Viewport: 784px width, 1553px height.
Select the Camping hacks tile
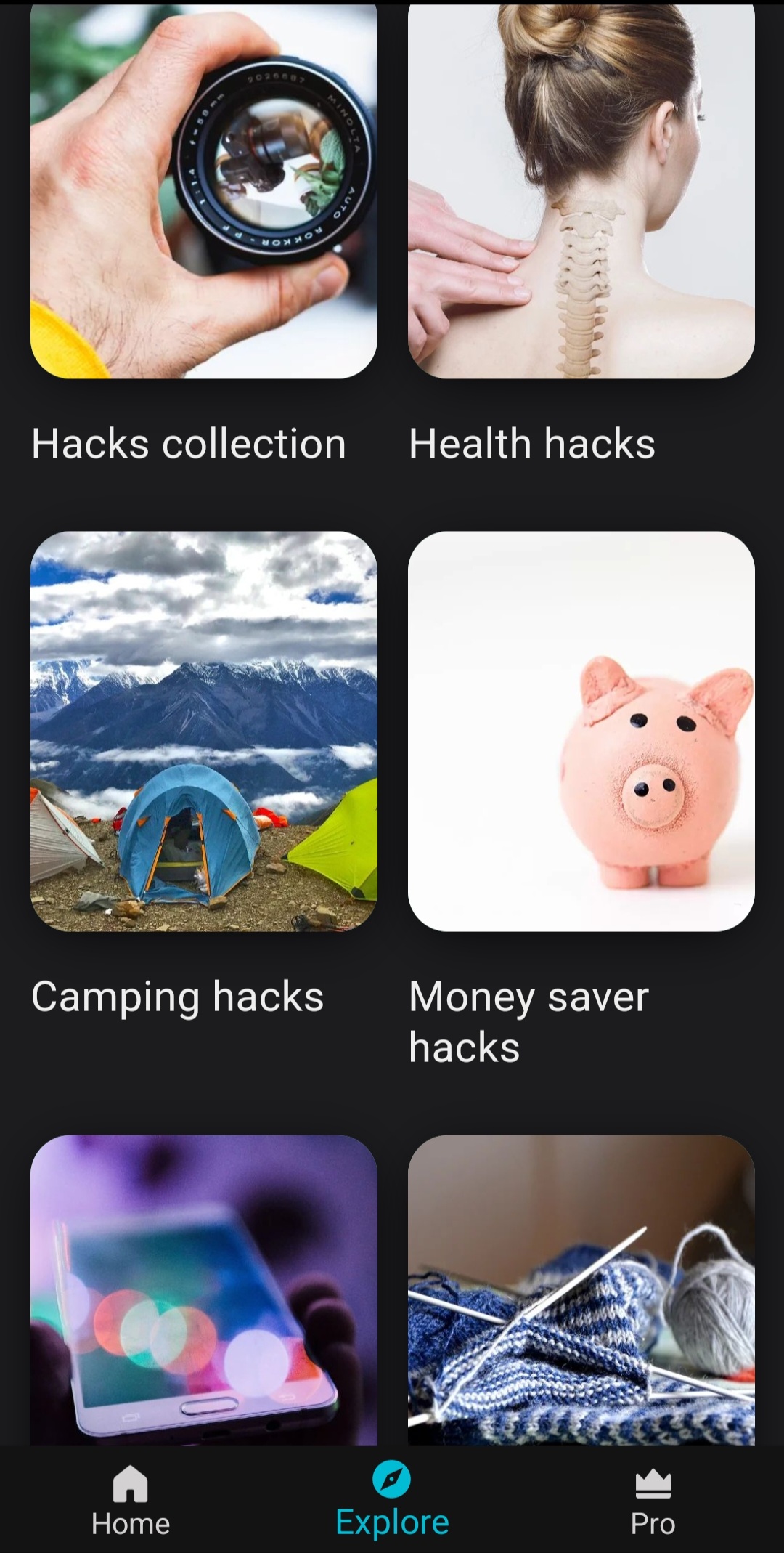pos(203,731)
